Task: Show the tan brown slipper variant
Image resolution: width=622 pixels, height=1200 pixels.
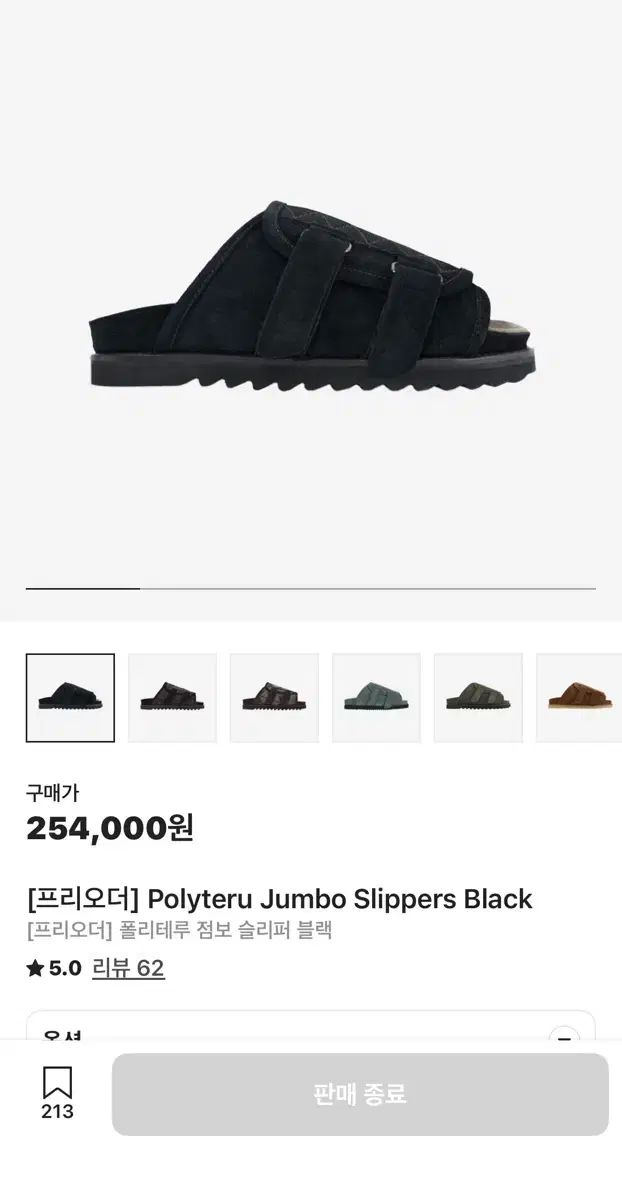Action: tap(579, 697)
